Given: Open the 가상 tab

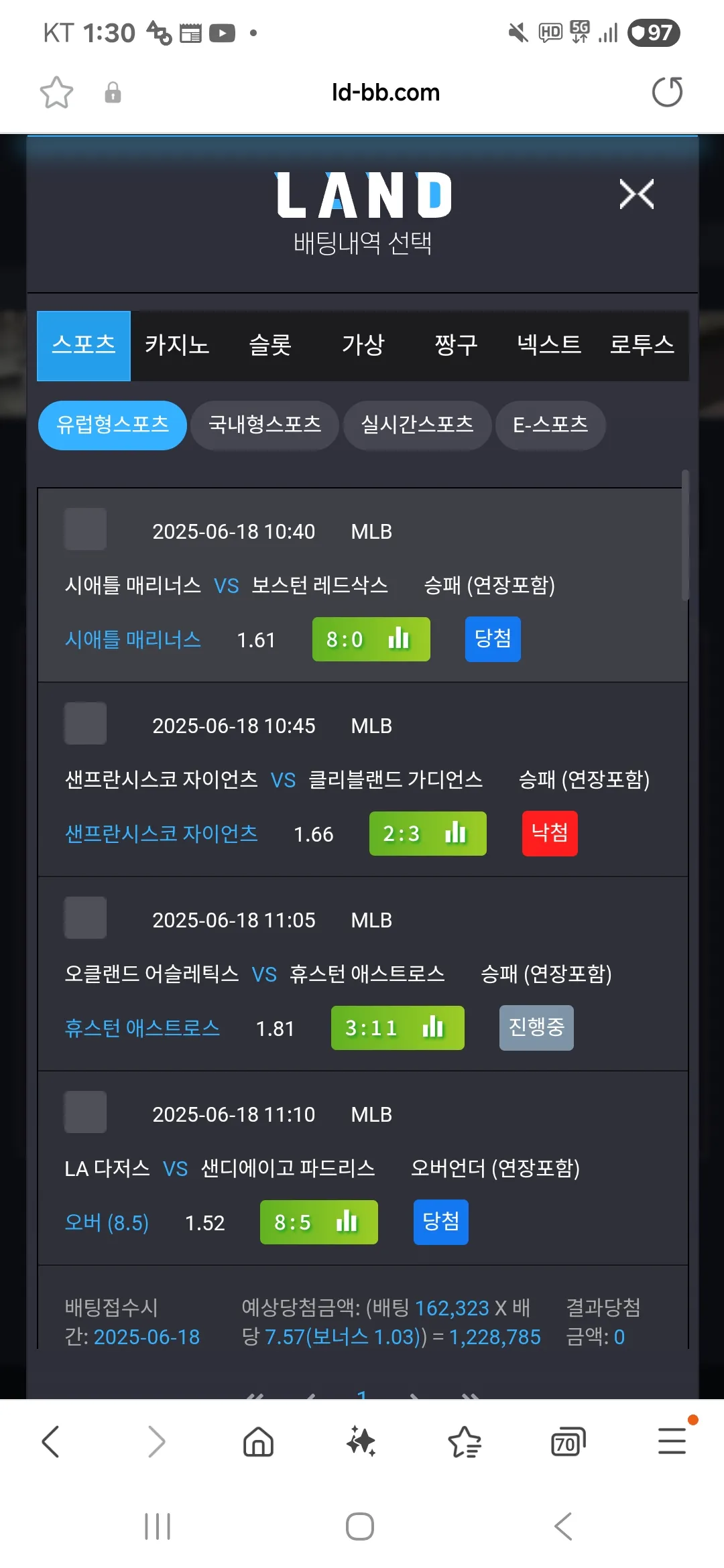Looking at the screenshot, I should [363, 345].
